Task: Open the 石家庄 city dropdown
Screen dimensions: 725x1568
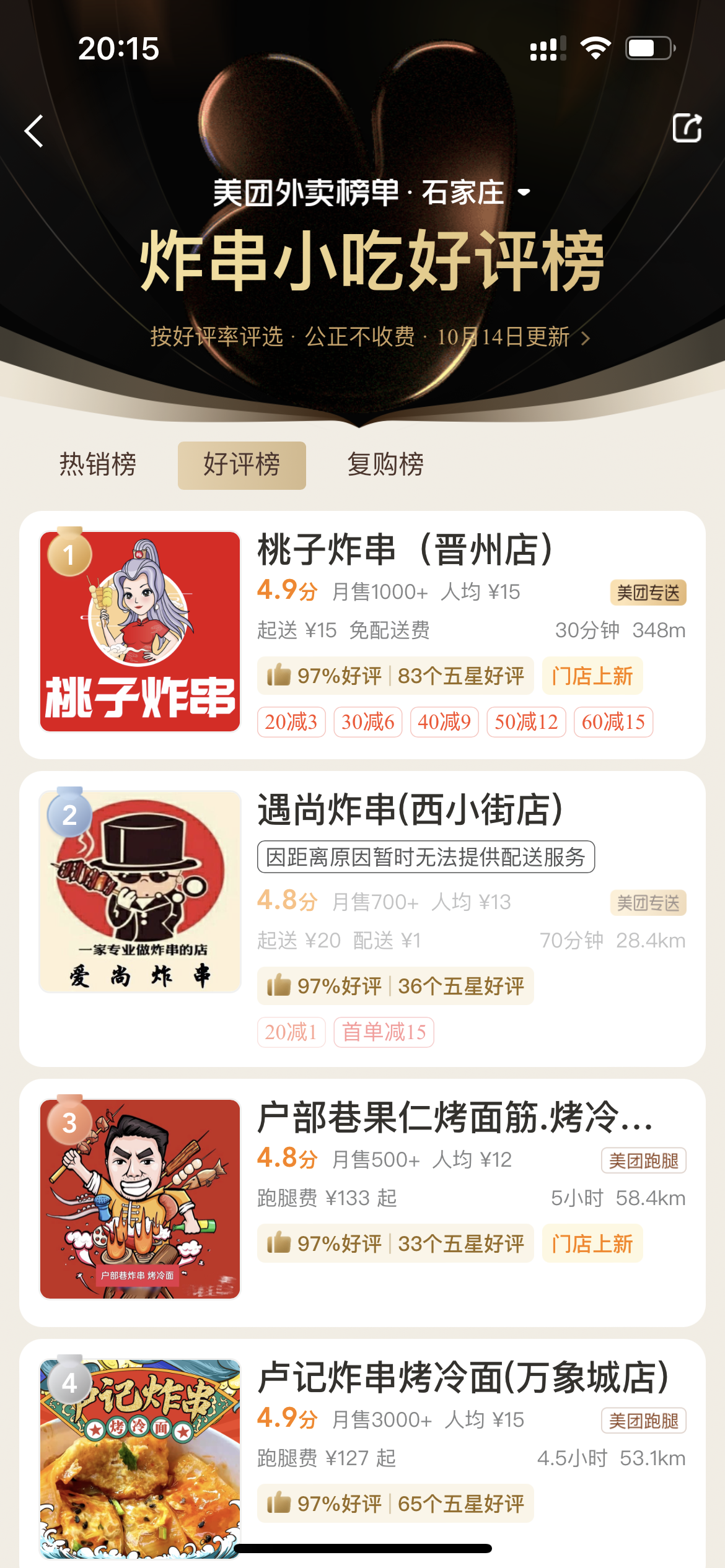Action: [476, 193]
